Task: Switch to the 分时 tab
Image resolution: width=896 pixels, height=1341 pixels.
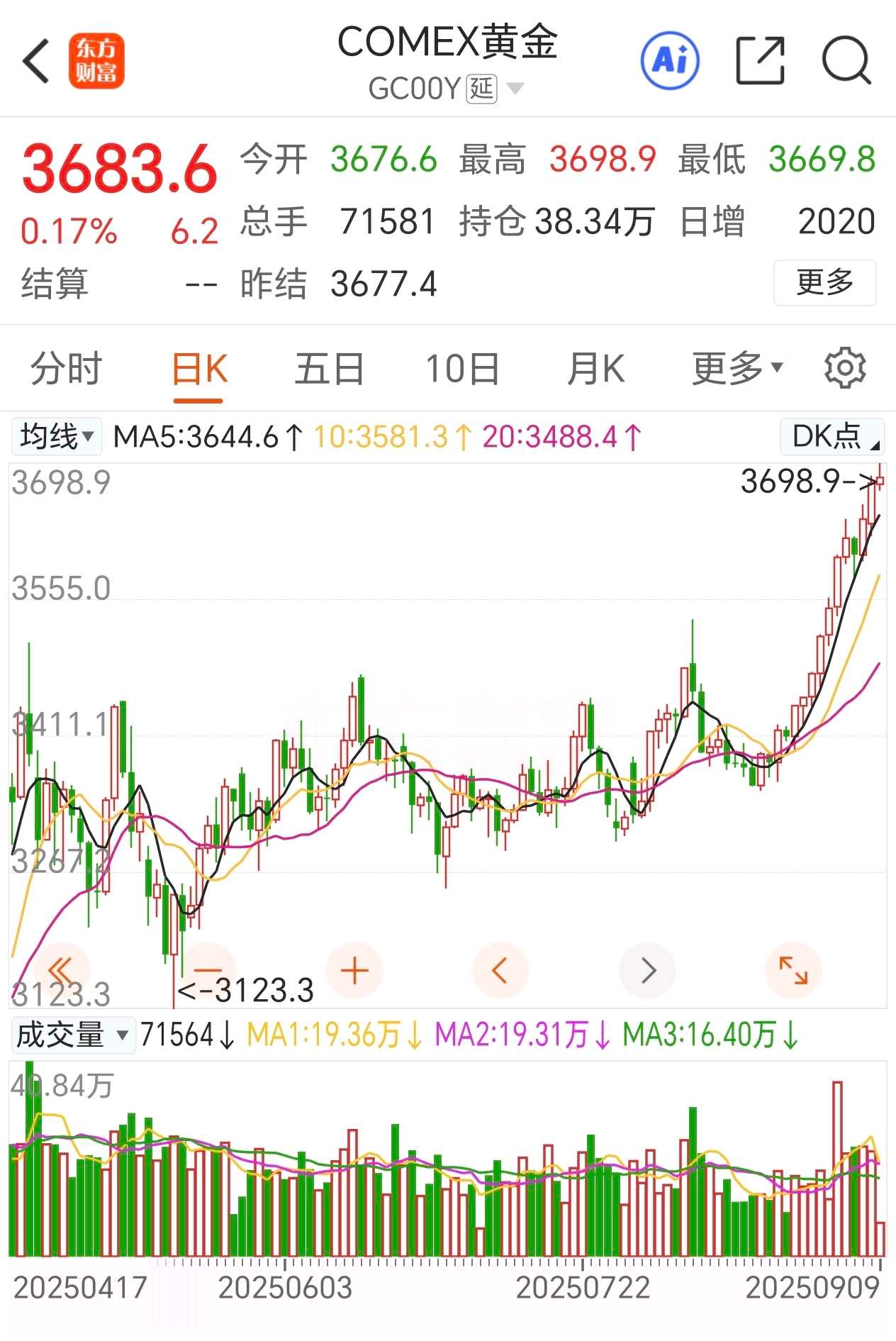Action: coord(66,369)
